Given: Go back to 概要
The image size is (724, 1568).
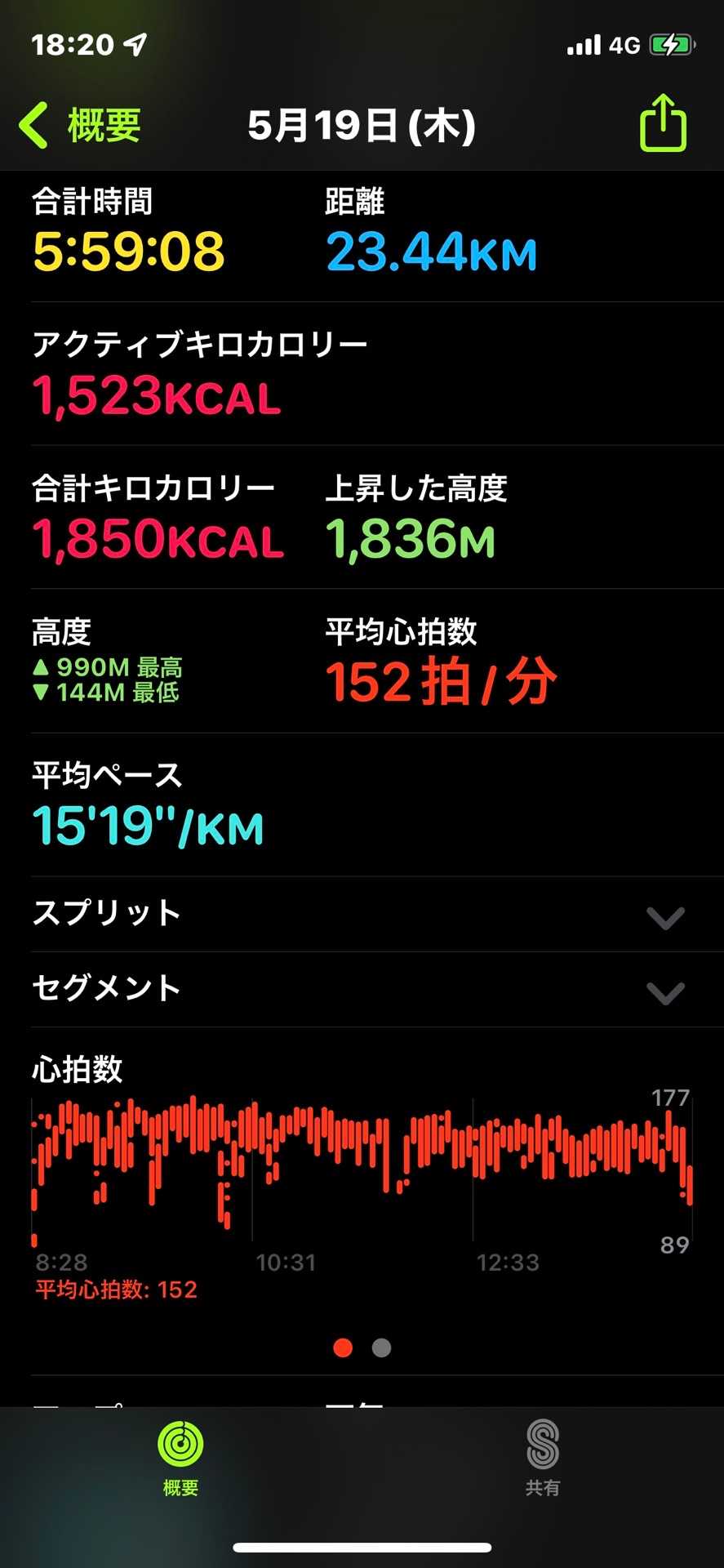Looking at the screenshot, I should 80,126.
